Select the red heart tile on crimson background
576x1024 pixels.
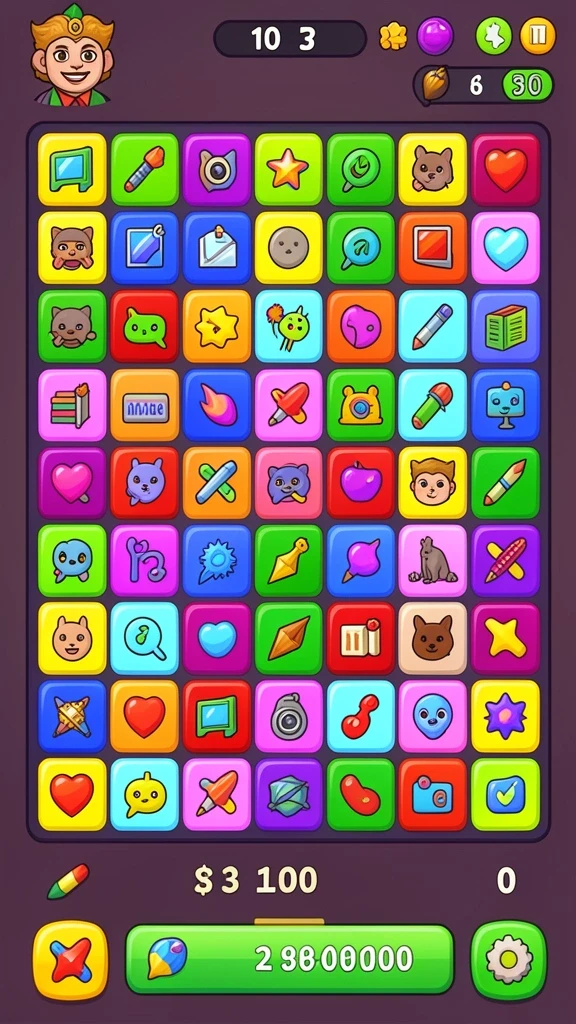(505, 170)
